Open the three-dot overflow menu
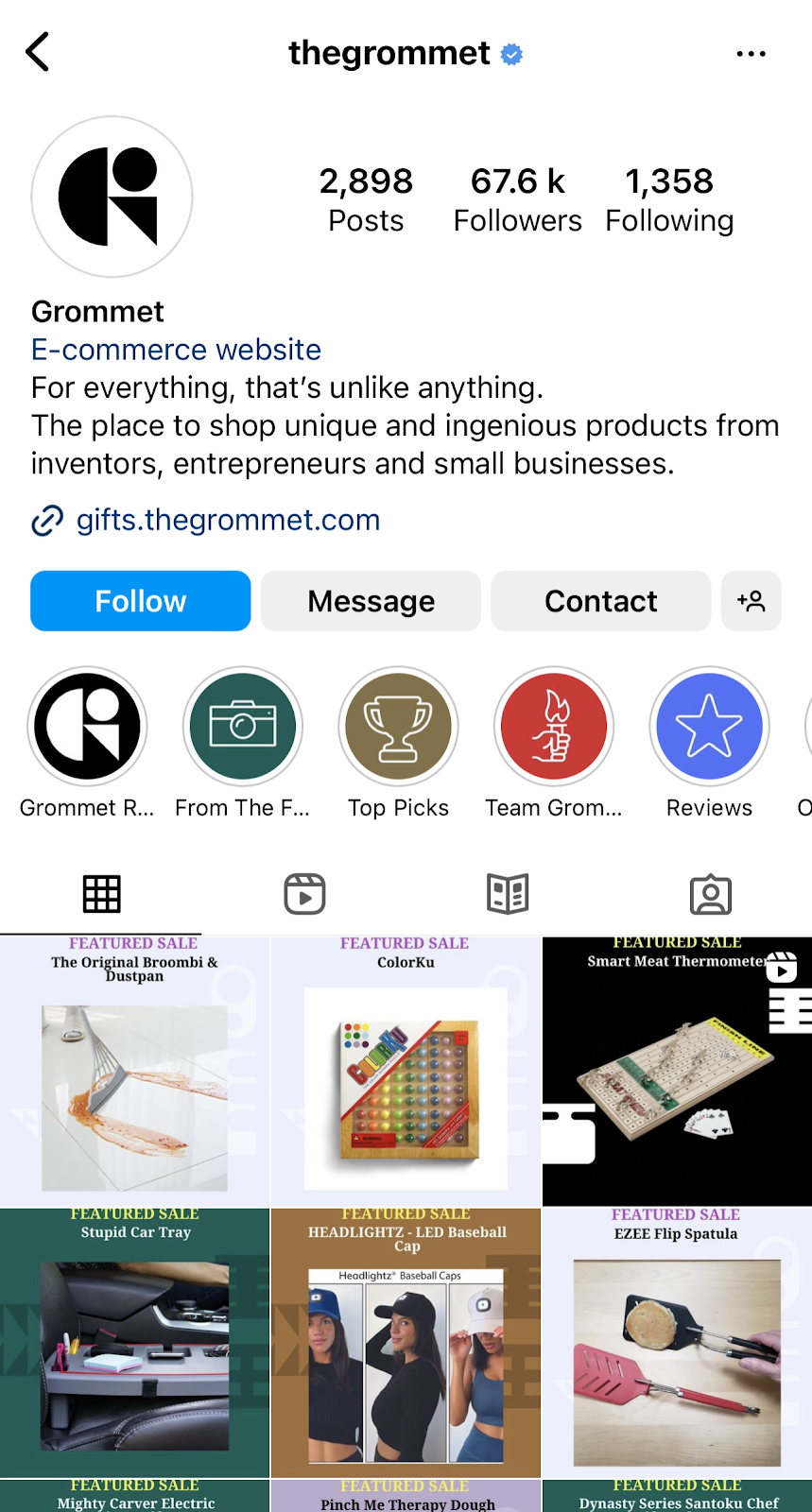Screen dimensions: 812x1512 [751, 54]
